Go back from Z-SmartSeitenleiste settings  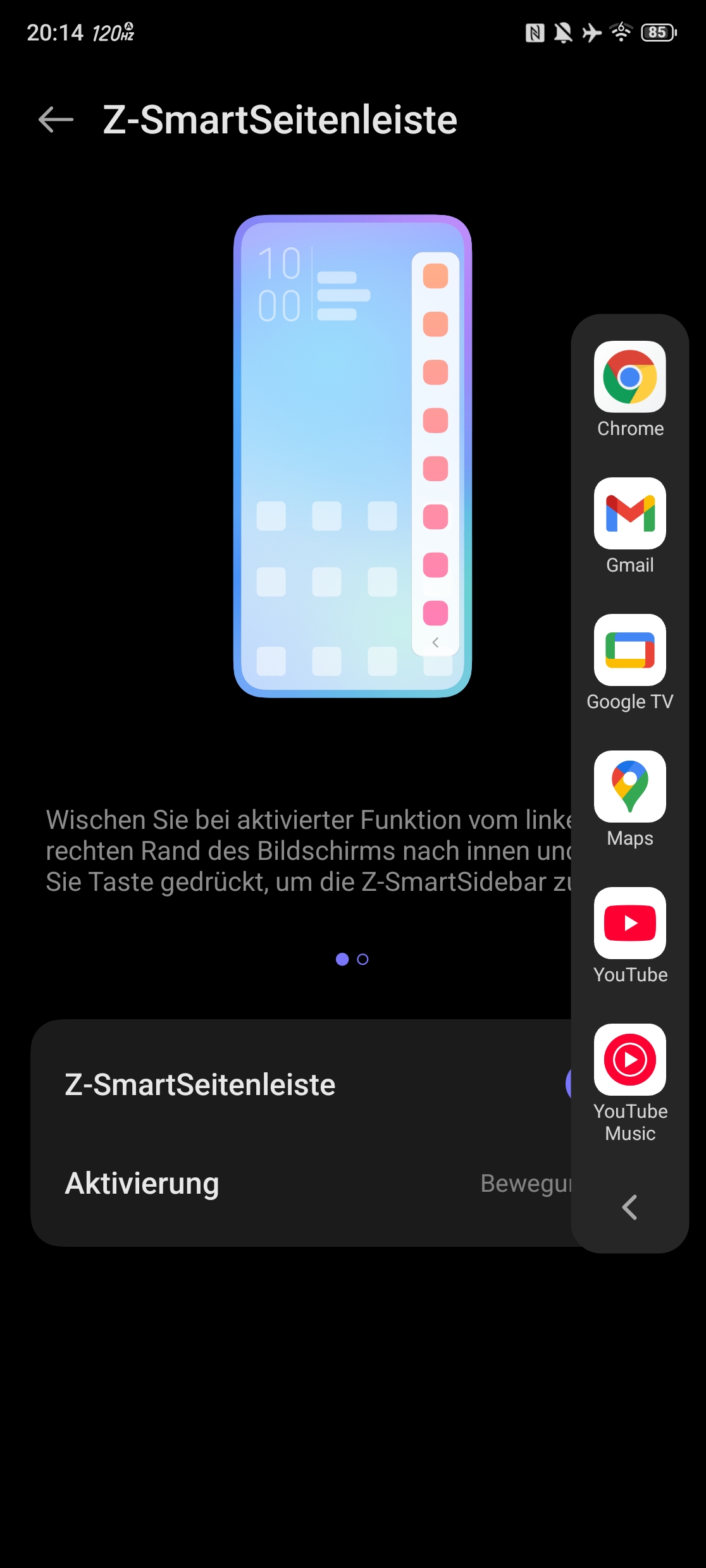[x=56, y=120]
